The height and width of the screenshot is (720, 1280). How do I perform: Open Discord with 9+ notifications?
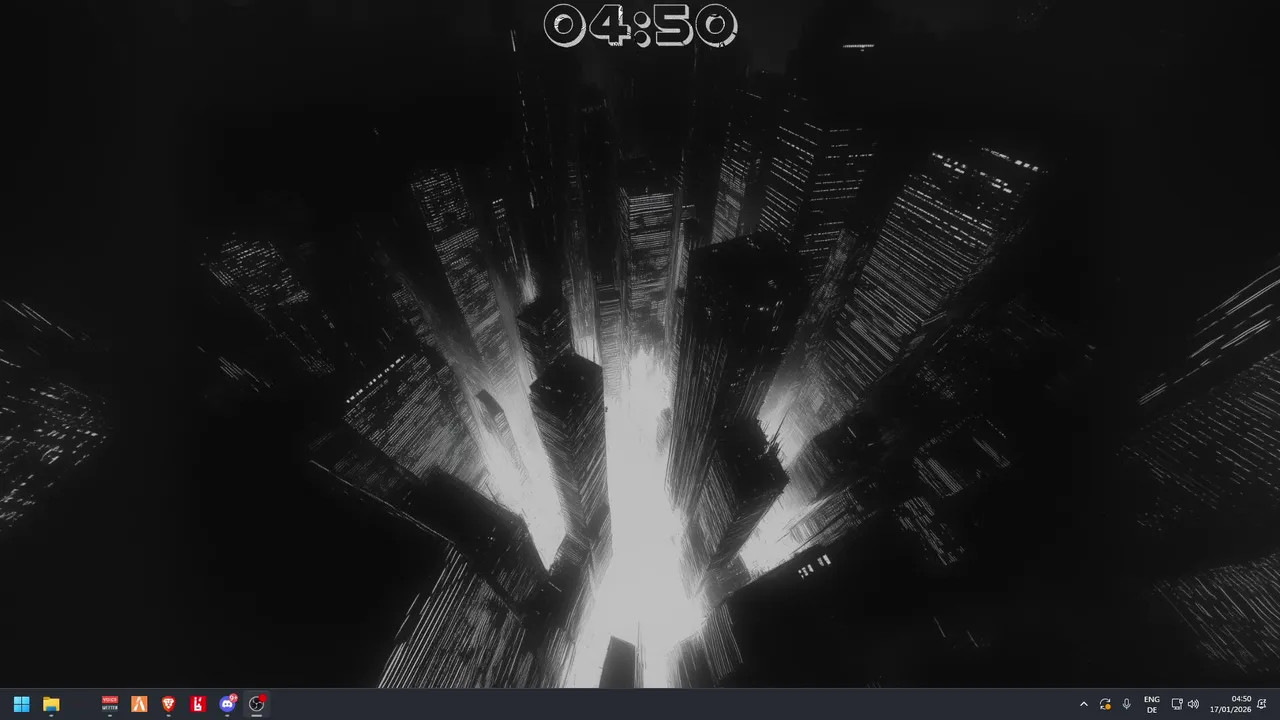click(228, 704)
